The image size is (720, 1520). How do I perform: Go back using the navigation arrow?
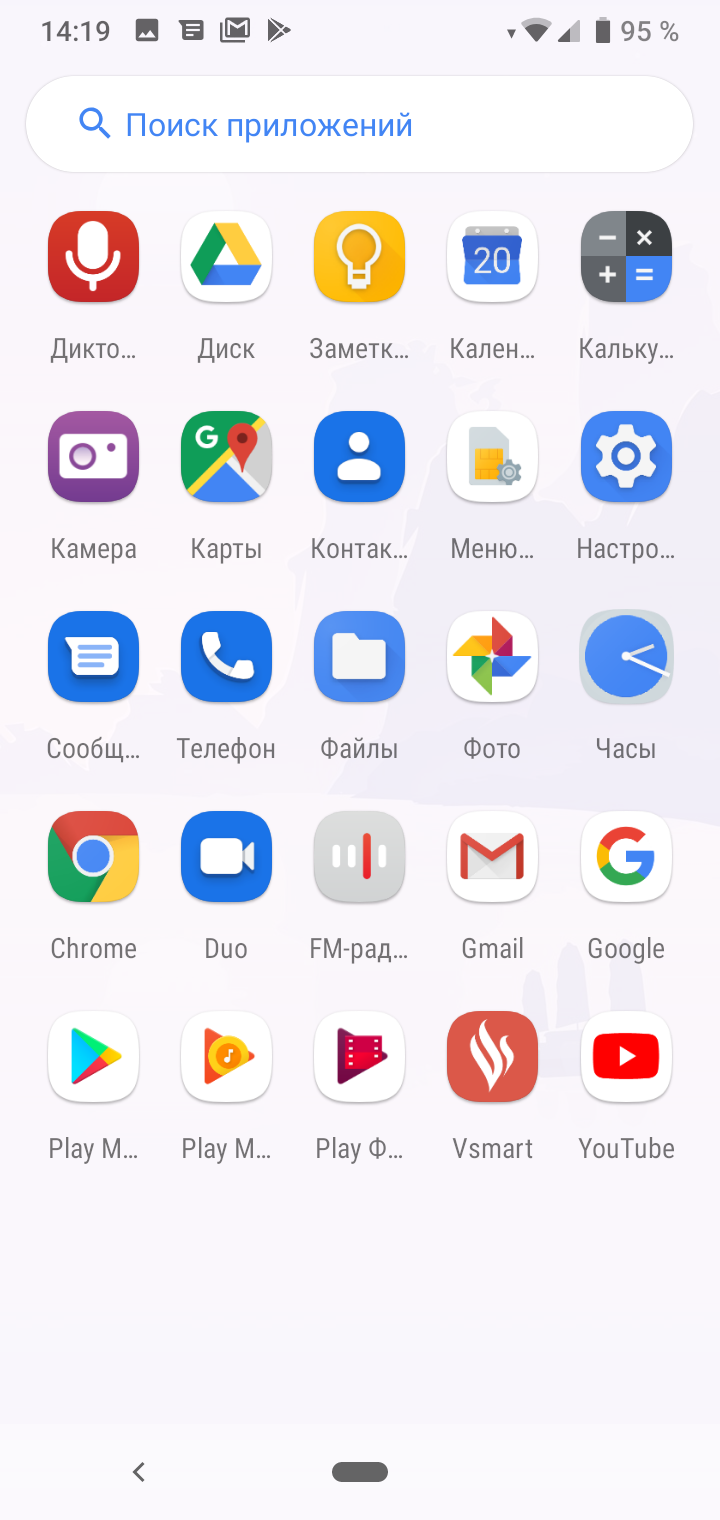tap(139, 1471)
